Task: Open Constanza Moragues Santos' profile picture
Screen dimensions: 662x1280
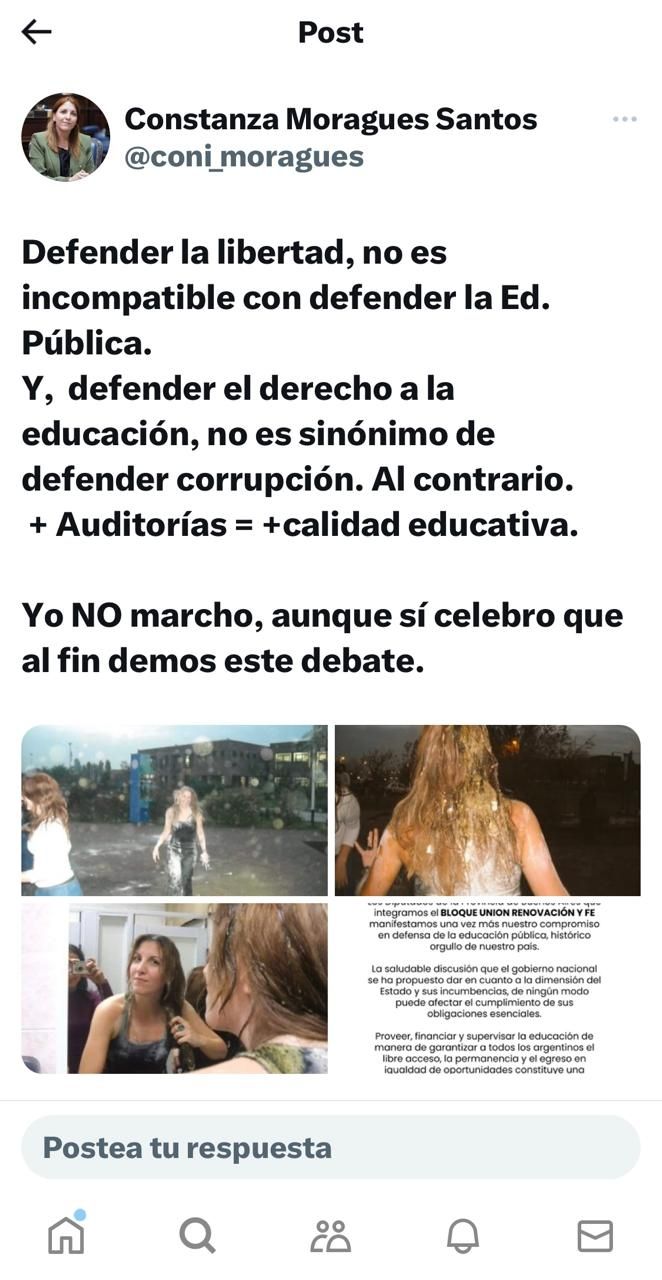Action: (65, 137)
